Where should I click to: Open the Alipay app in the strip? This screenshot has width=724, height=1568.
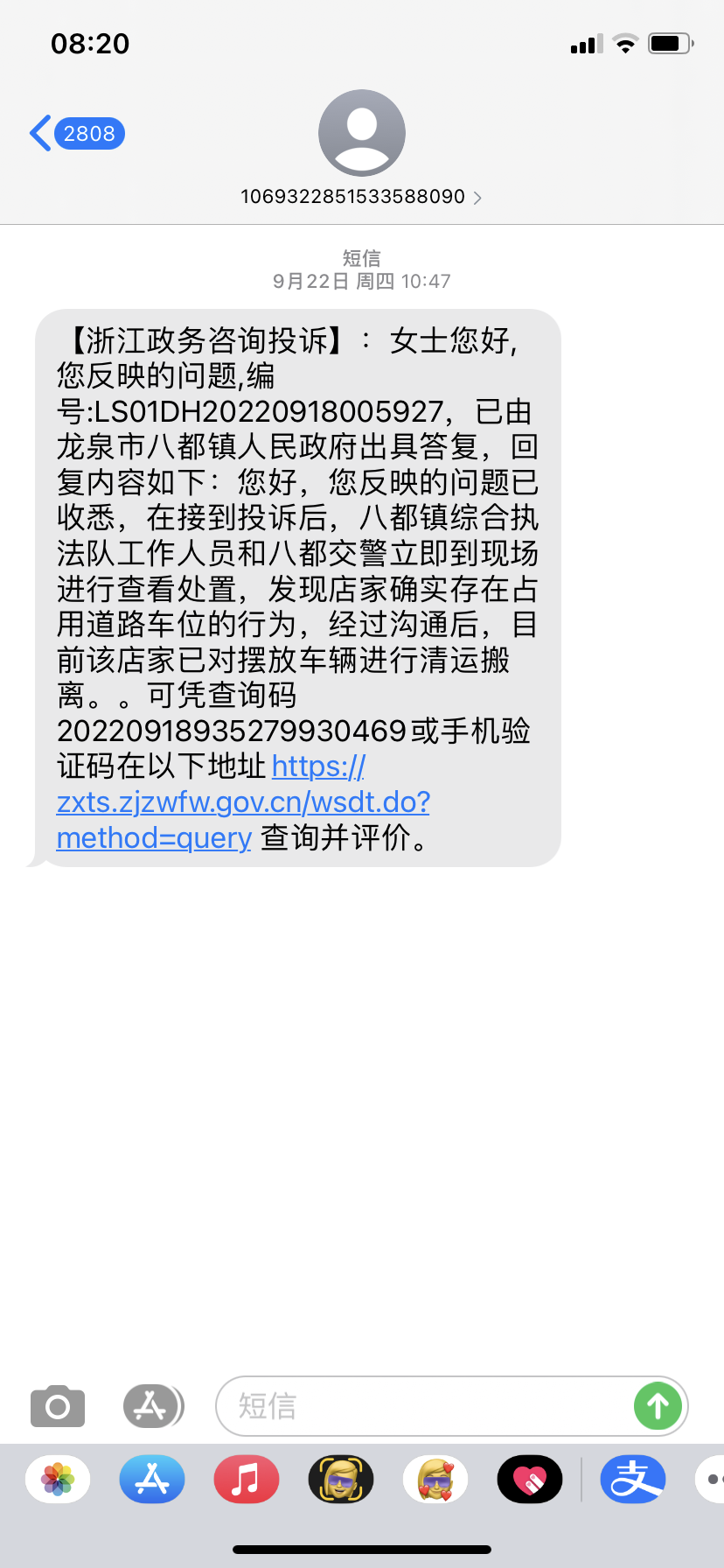pyautogui.click(x=633, y=1480)
